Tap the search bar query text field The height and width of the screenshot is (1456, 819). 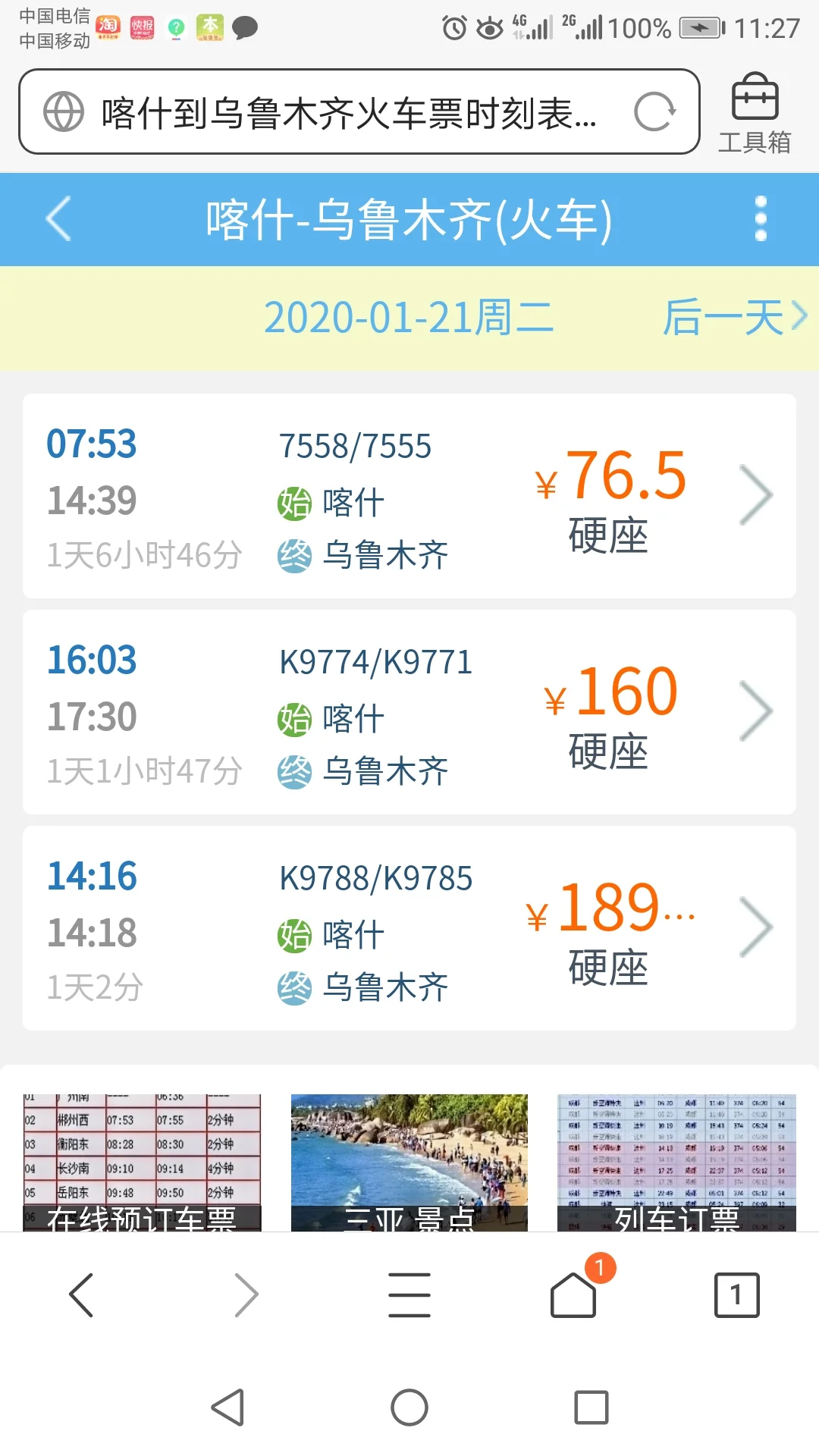tap(349, 111)
